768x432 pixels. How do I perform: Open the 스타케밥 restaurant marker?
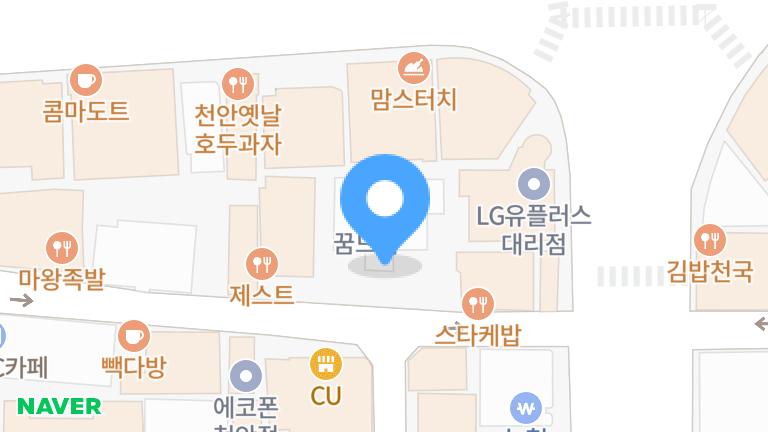tap(478, 304)
